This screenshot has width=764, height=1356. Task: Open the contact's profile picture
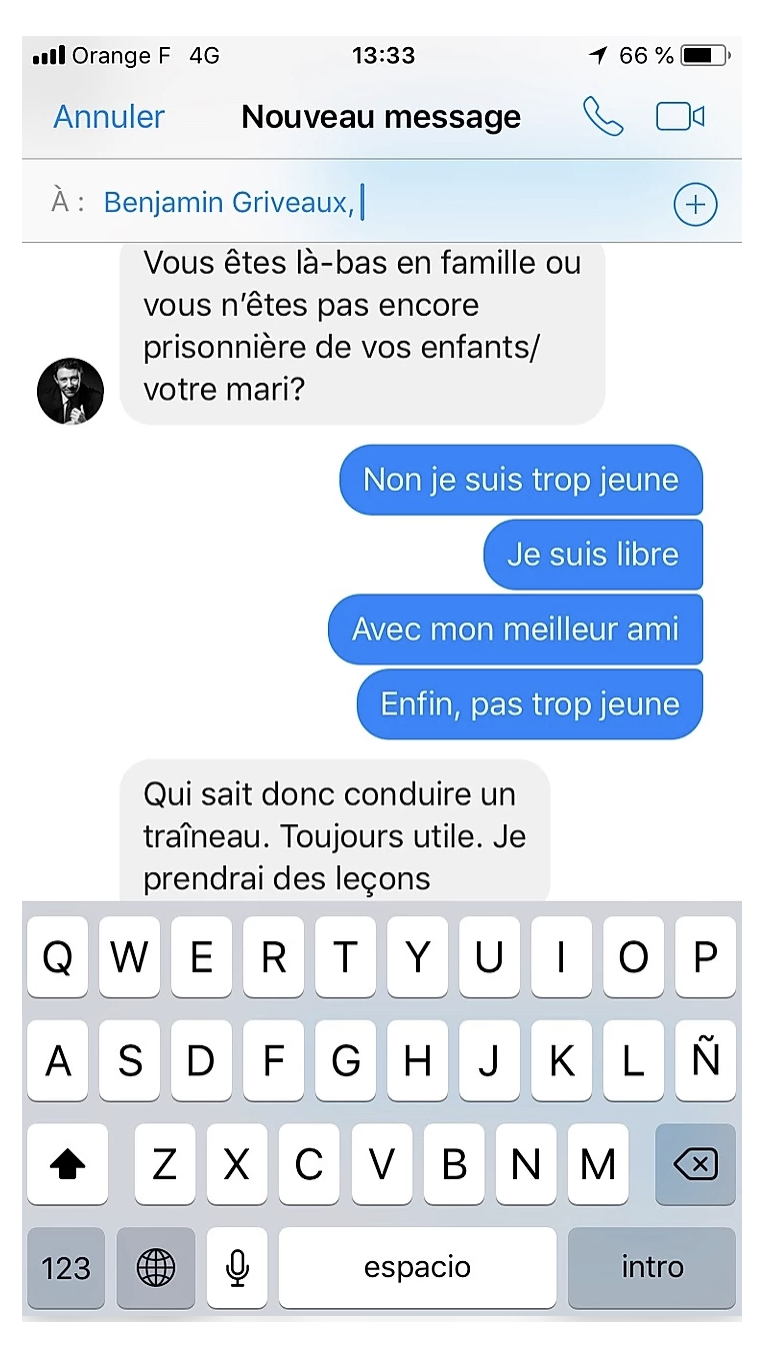(70, 390)
